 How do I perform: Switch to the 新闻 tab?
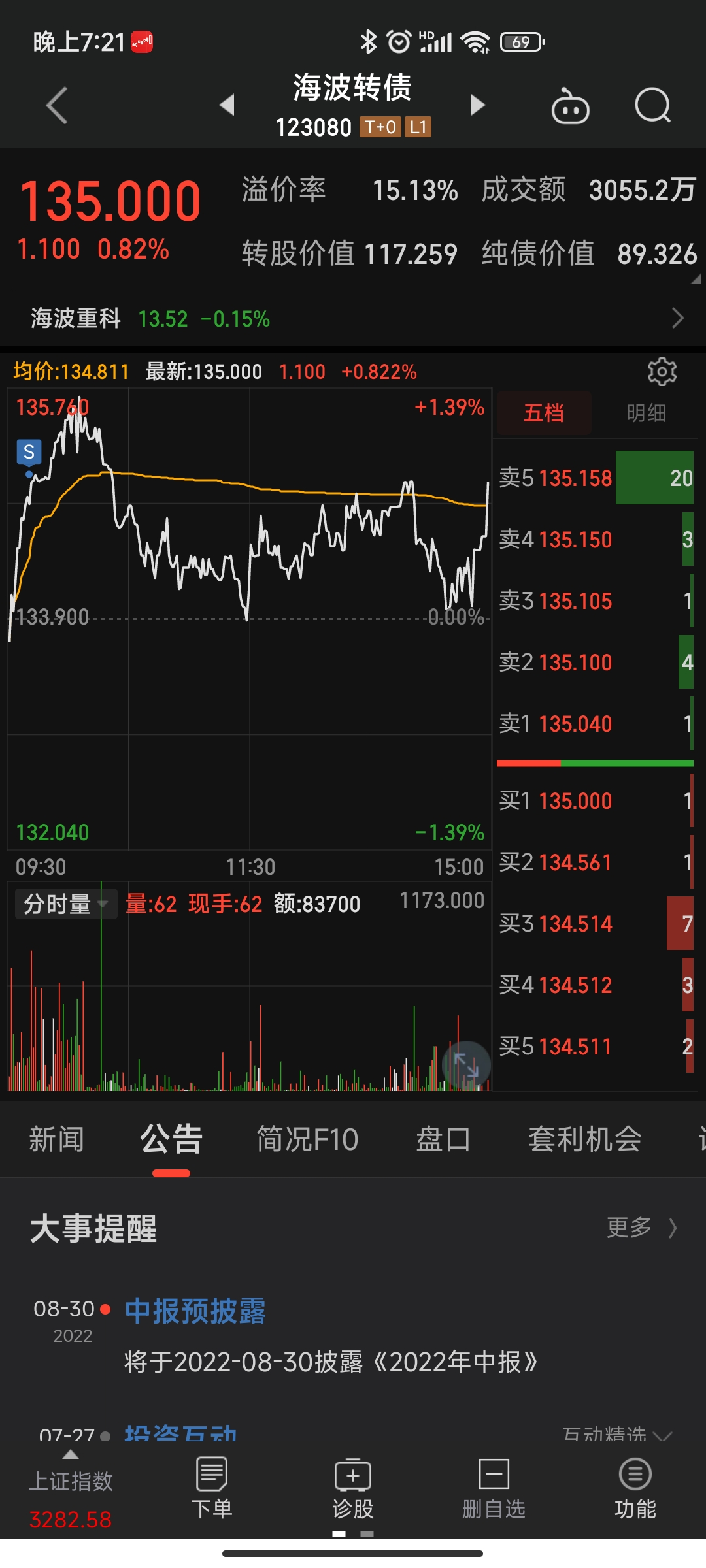pos(56,1139)
